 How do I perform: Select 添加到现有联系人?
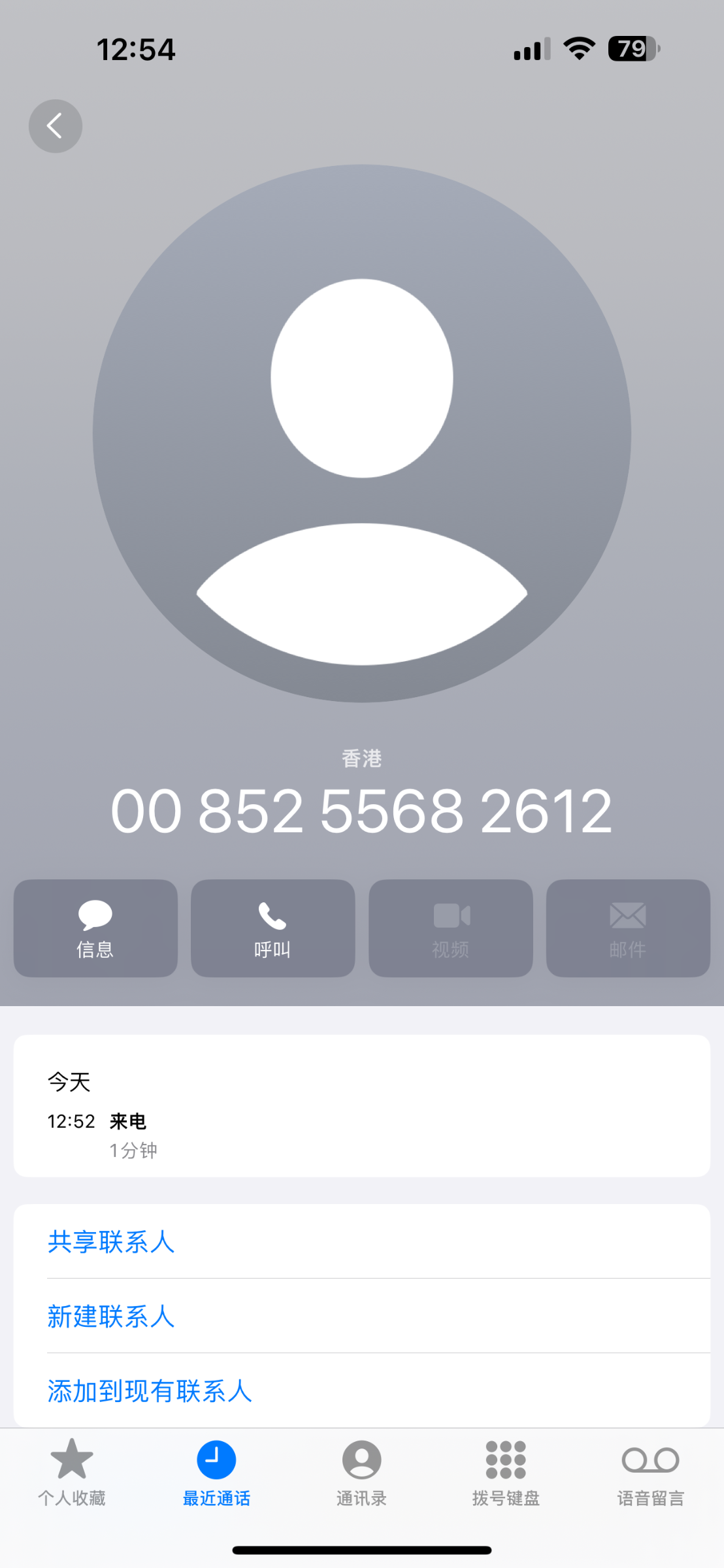362,1390
